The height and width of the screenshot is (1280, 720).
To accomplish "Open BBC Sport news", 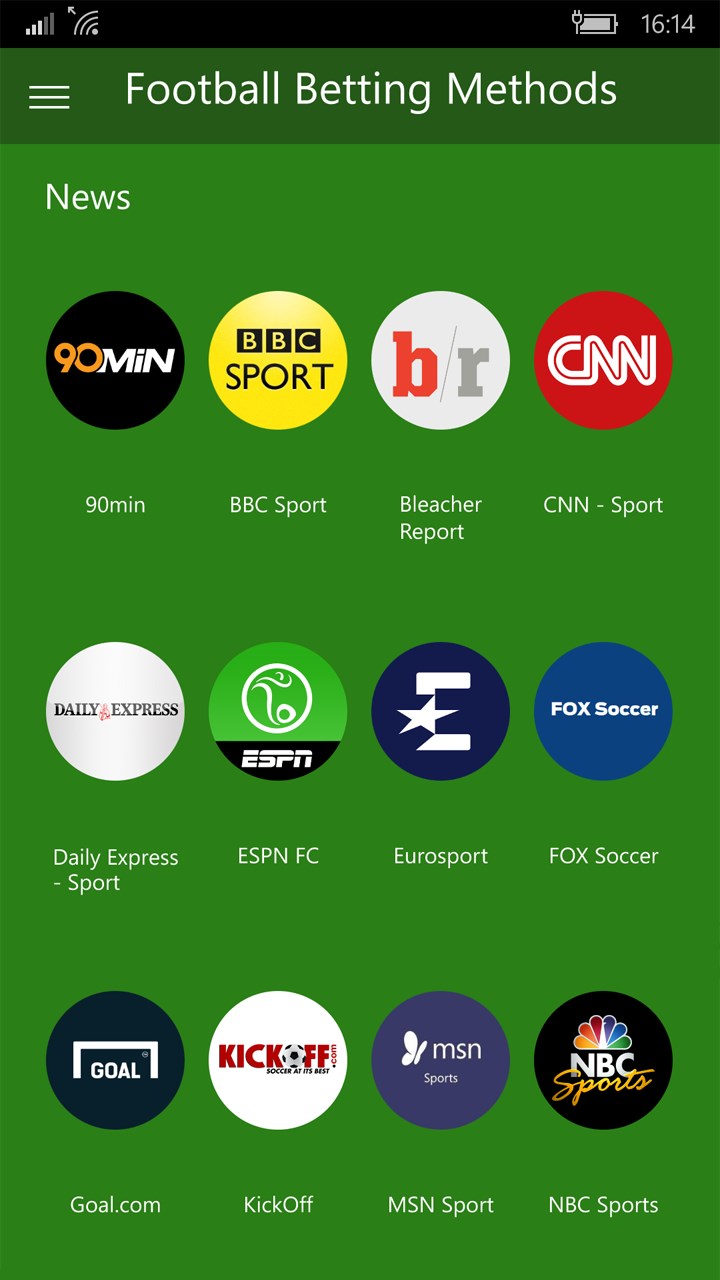I will (x=278, y=361).
